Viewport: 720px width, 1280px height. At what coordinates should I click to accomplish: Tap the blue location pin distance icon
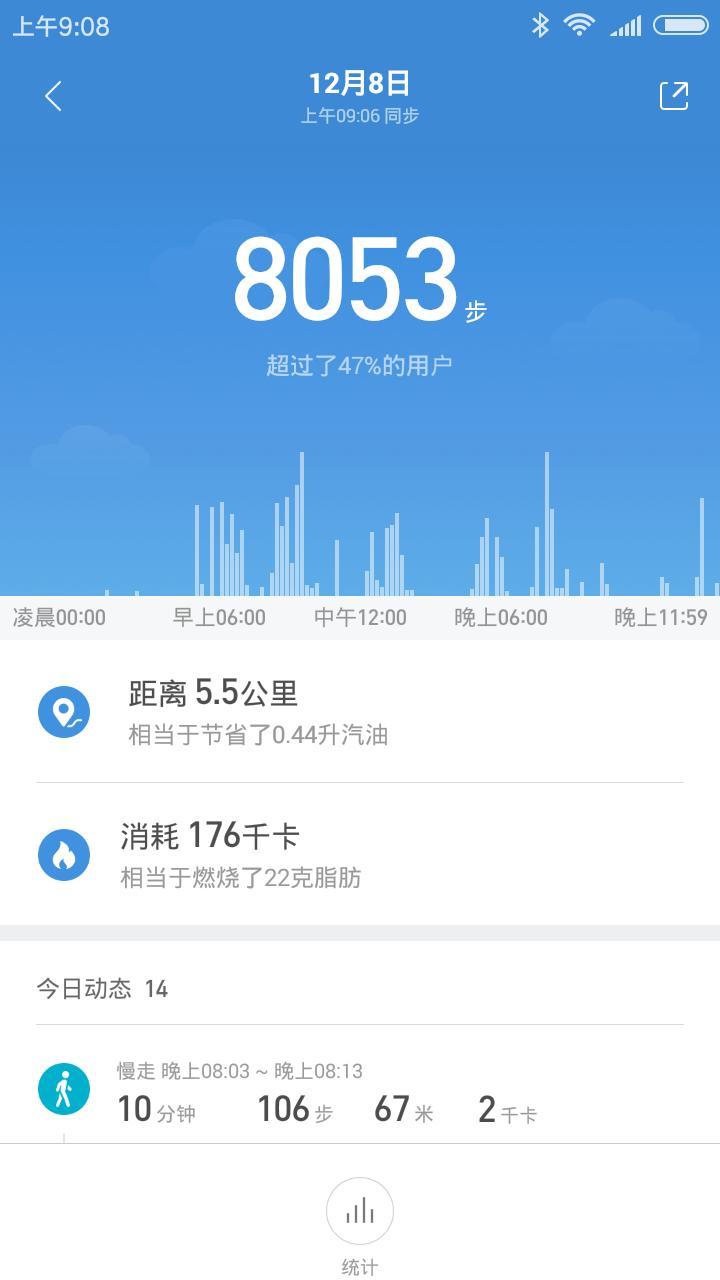(63, 712)
